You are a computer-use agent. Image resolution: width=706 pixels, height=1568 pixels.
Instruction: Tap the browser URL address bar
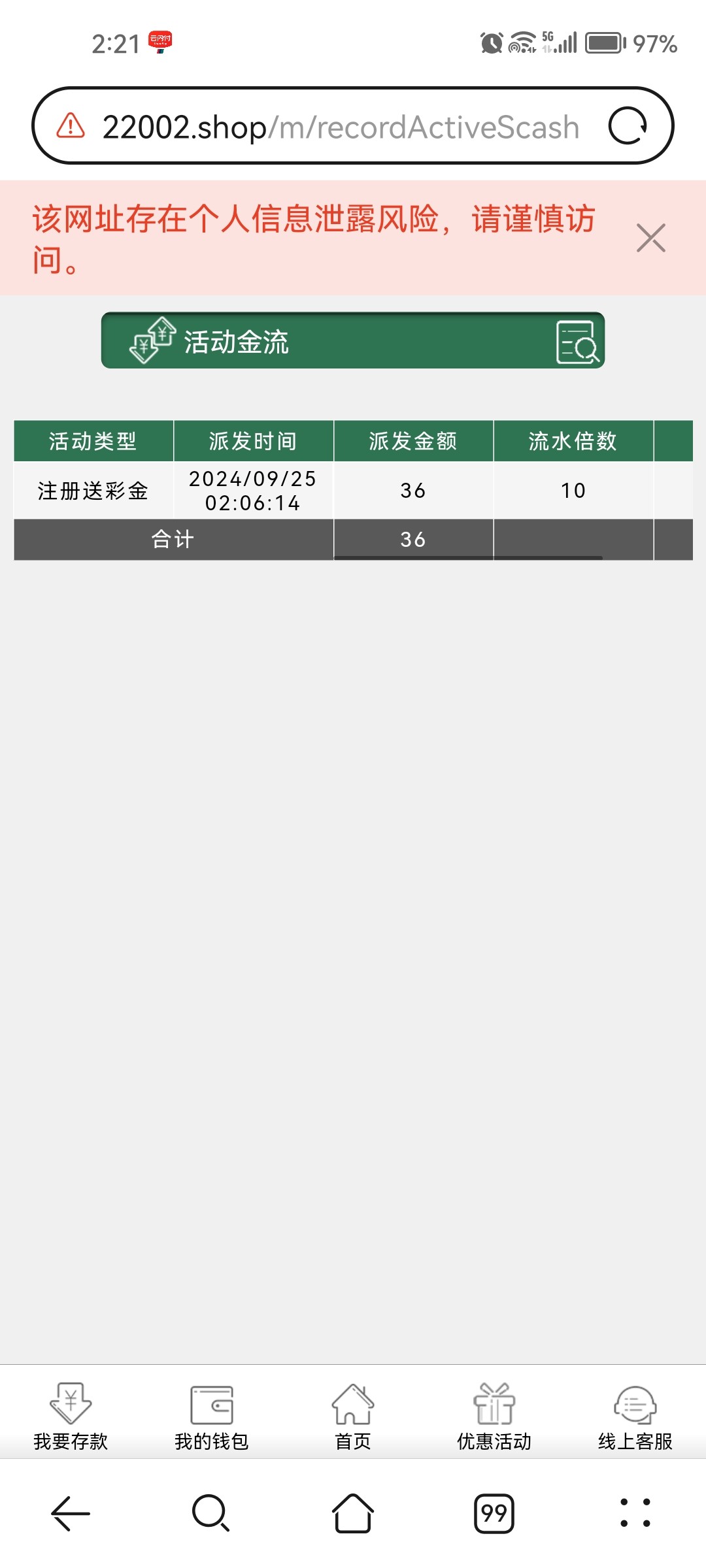340,127
